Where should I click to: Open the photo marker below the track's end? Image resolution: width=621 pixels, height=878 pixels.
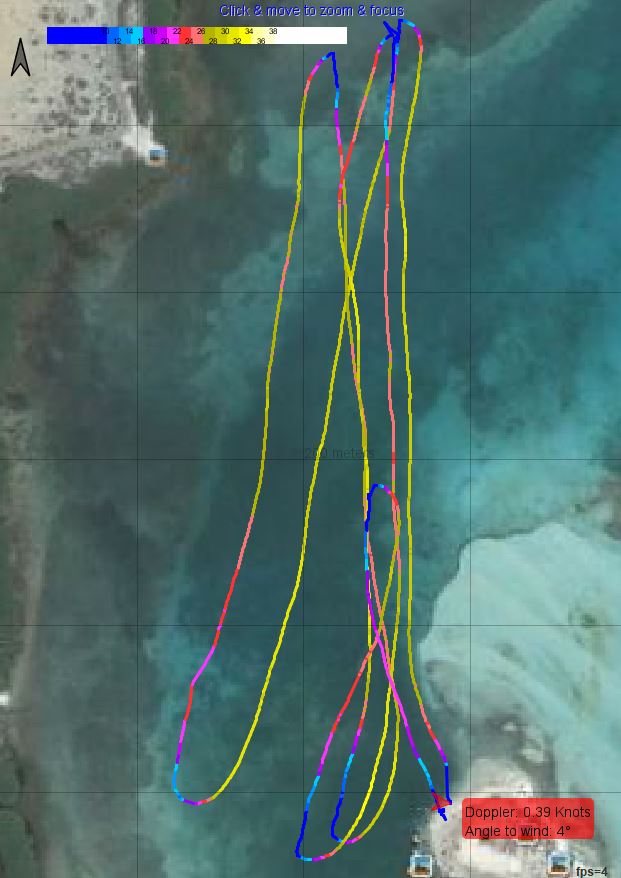[x=422, y=863]
